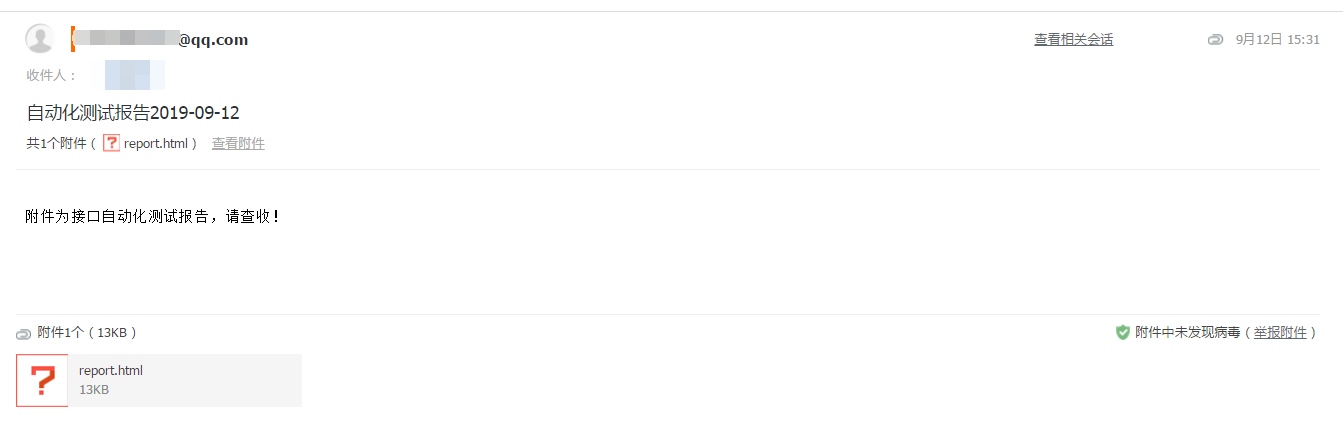The height and width of the screenshot is (428, 1343).
Task: Tap the 查看附件 link
Action: (238, 144)
